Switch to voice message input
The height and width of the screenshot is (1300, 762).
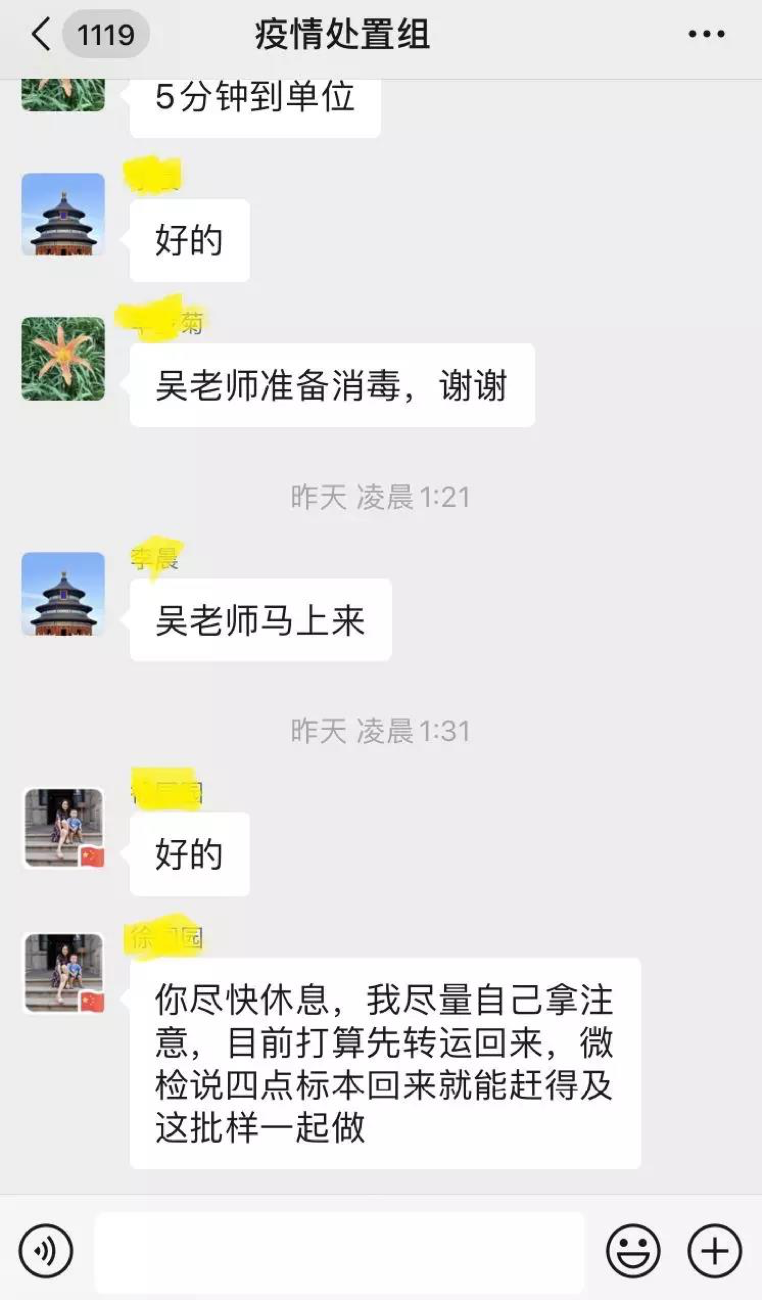pyautogui.click(x=46, y=1251)
